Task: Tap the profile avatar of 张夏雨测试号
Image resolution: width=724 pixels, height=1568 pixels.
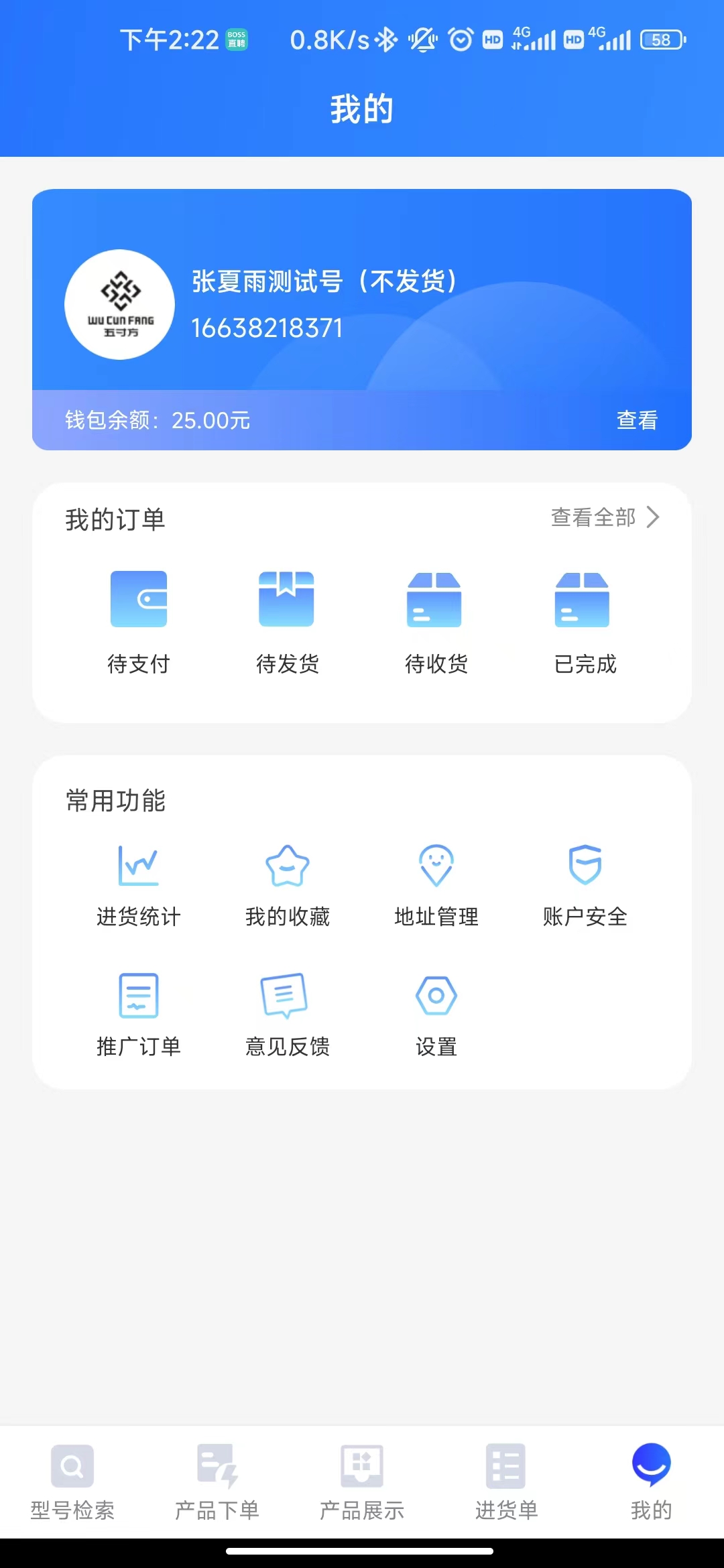Action: (120, 305)
